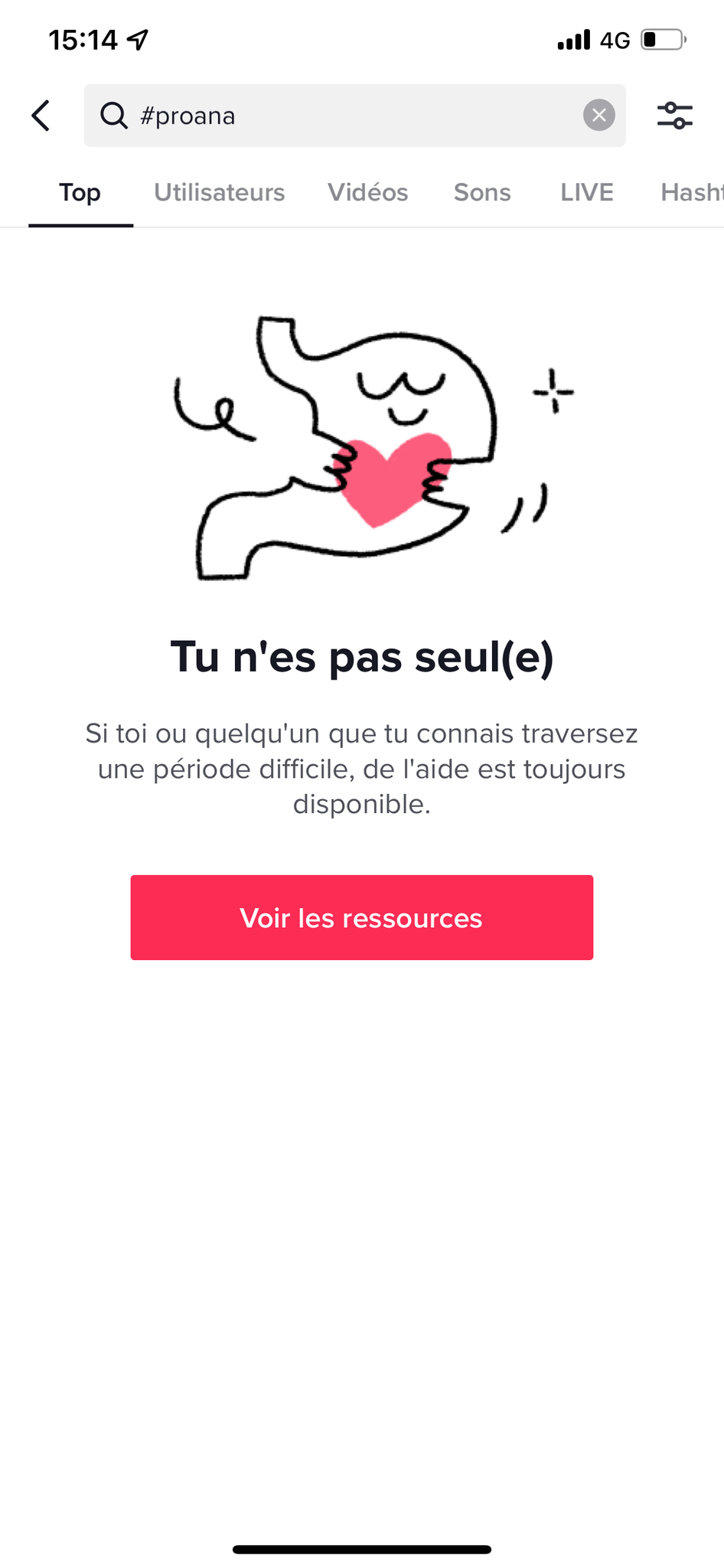The width and height of the screenshot is (724, 1568).
Task: Switch to the Vidéos tab
Action: point(368,192)
